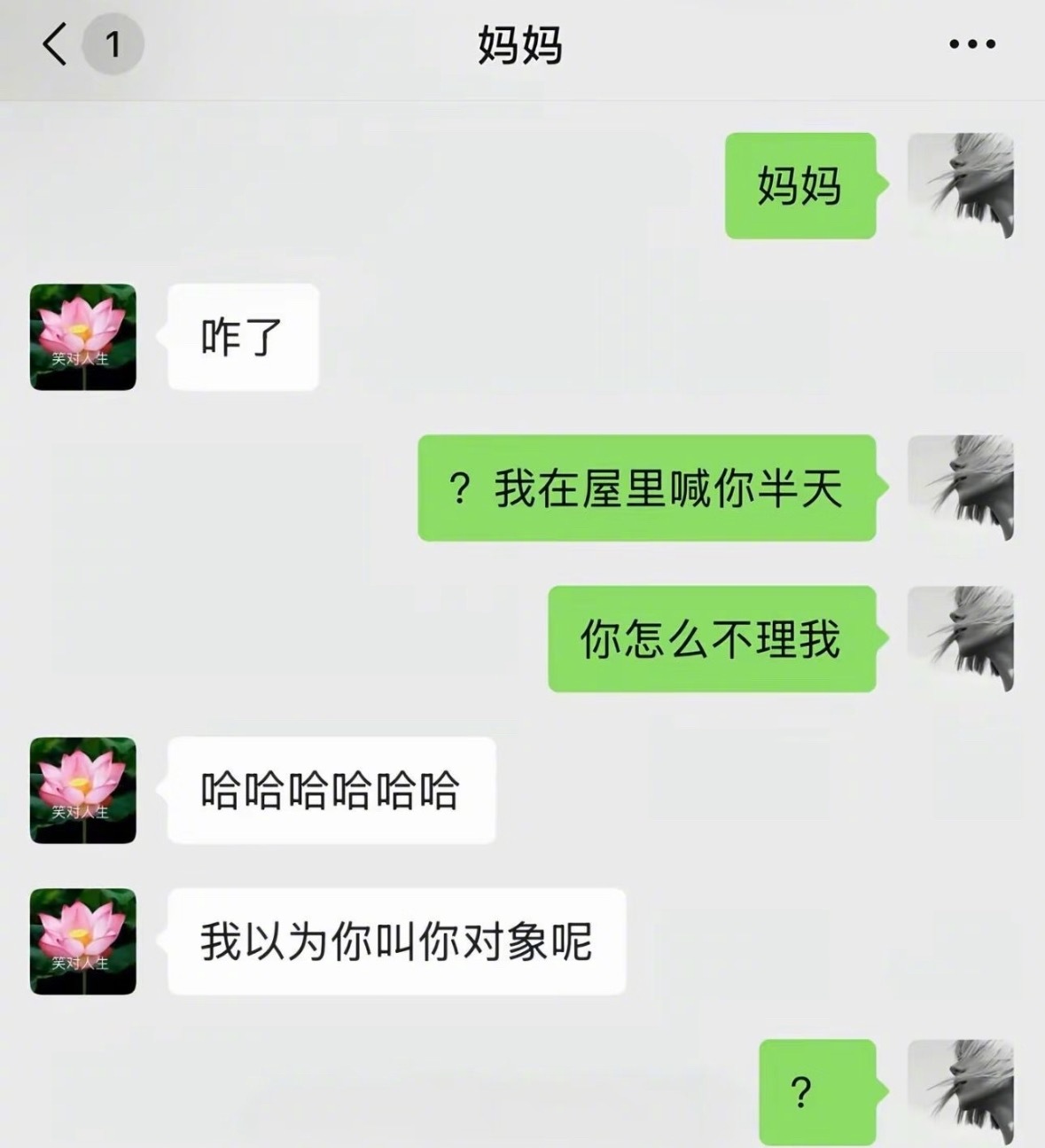Select the message '我以为你叫你对象呢'

pos(396,940)
